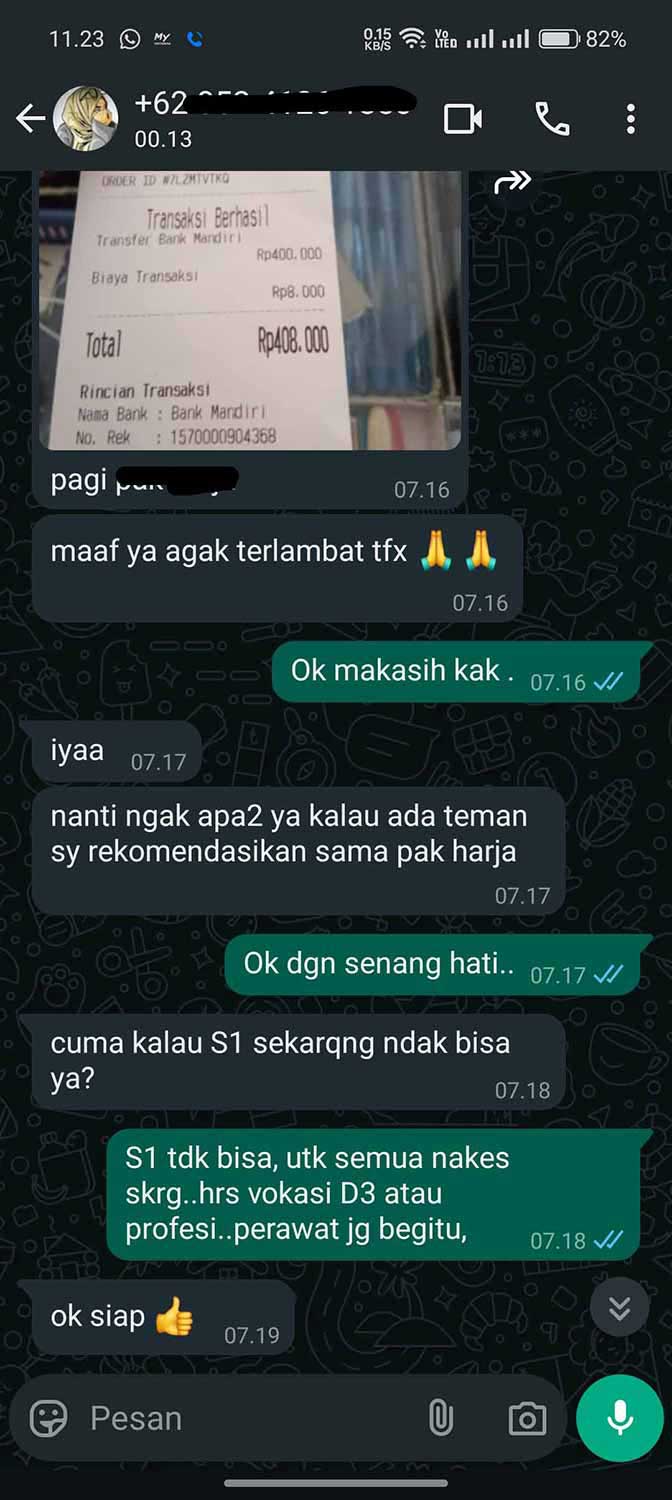Focus the Pesan message field

[x=240, y=1418]
